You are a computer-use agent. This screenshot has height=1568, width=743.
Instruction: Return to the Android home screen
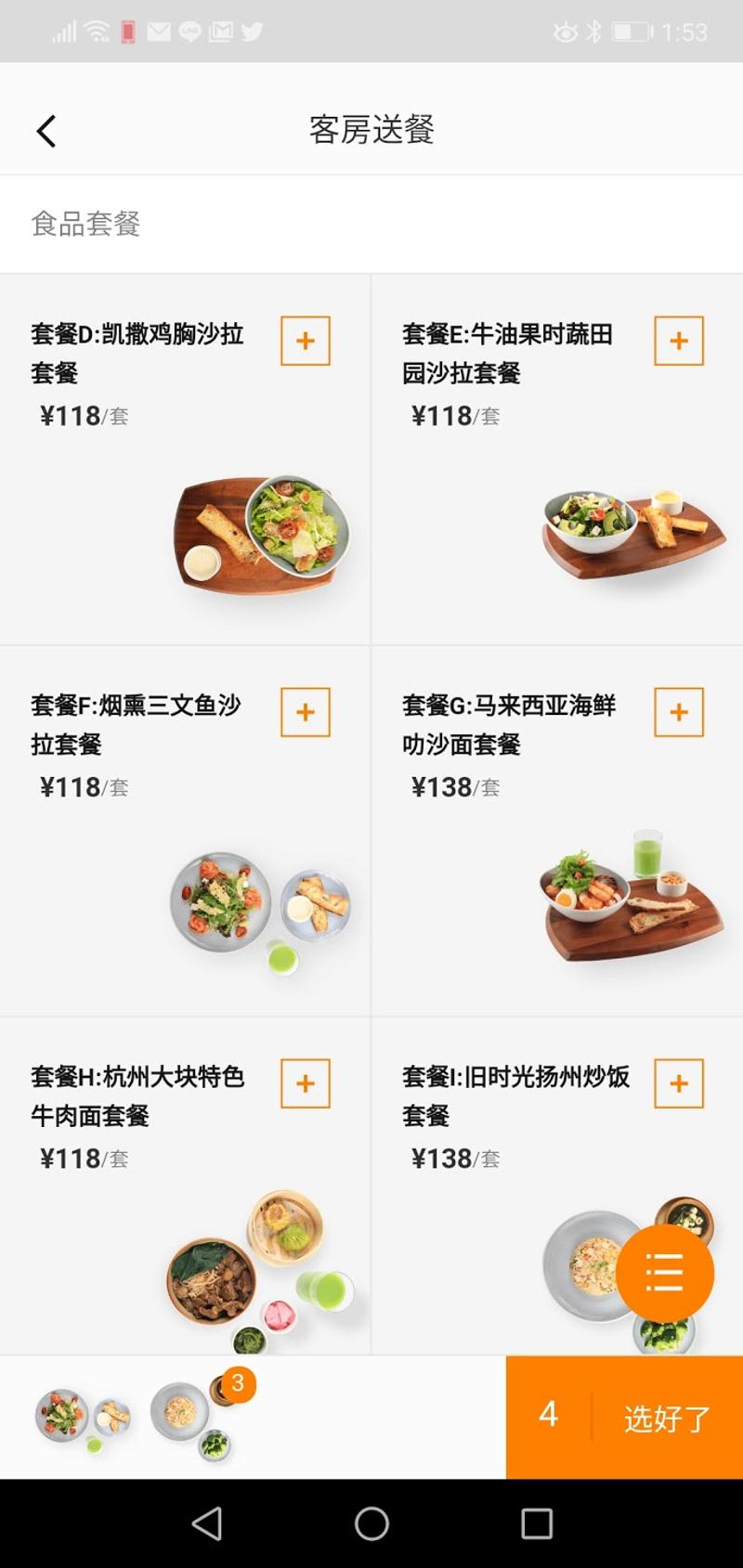371,1523
